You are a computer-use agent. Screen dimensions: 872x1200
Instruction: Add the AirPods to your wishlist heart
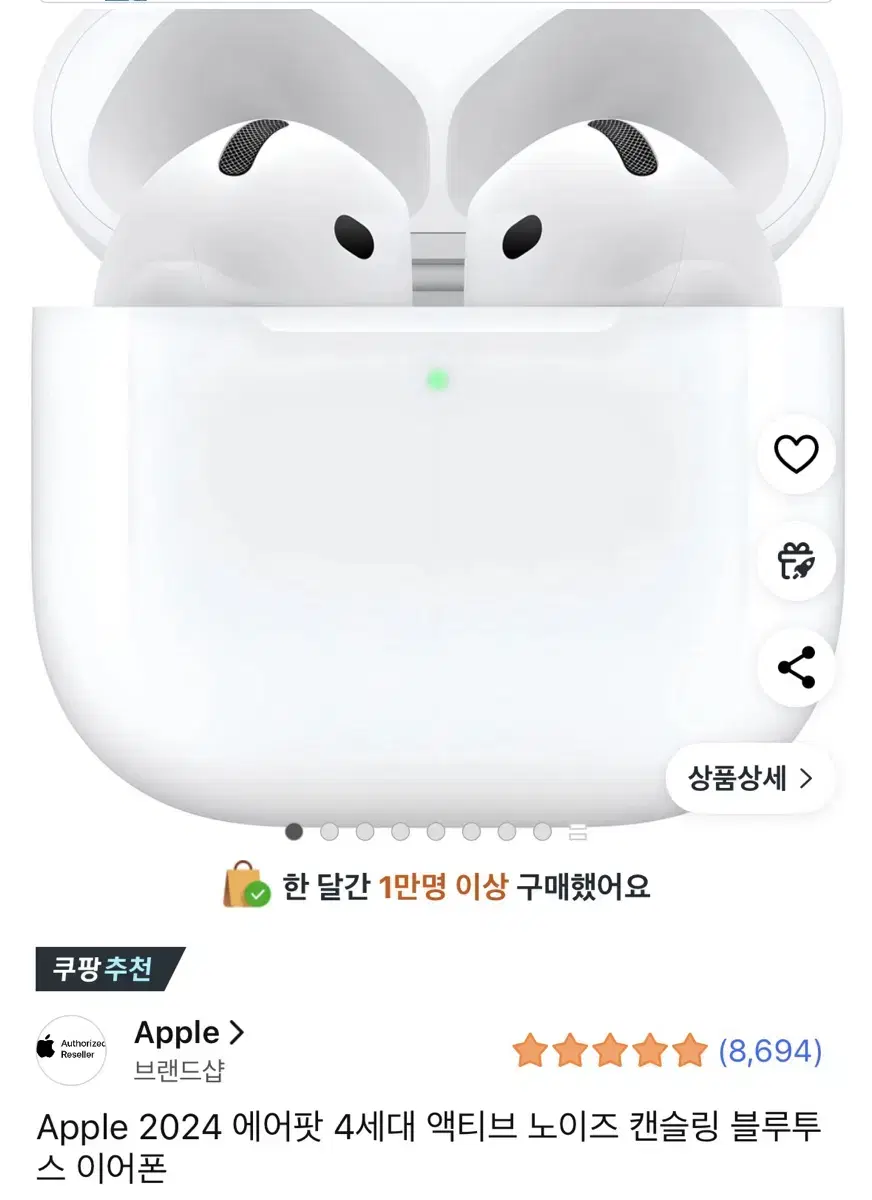coord(795,454)
